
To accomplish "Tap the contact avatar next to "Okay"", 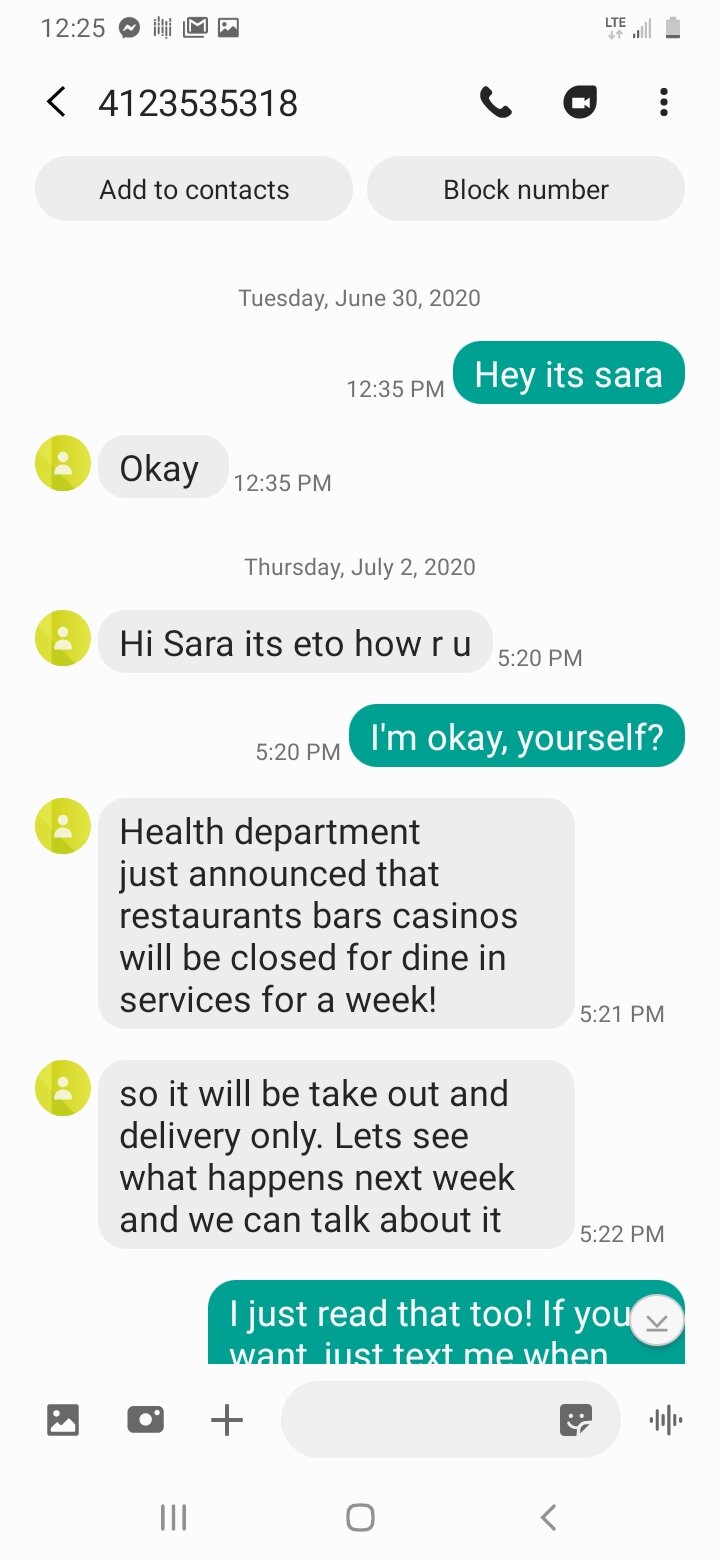I will 63,463.
